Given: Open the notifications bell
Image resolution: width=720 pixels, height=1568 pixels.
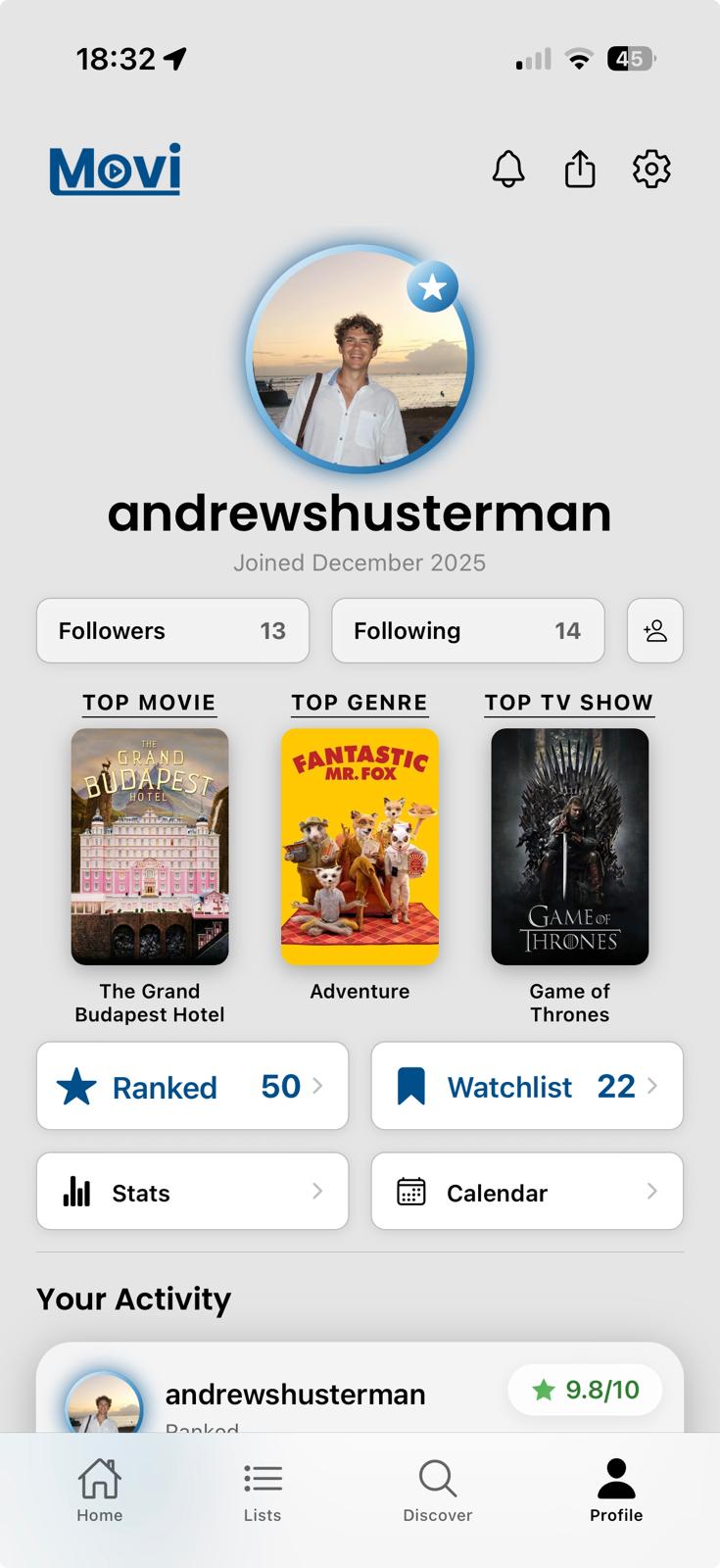Looking at the screenshot, I should (507, 170).
